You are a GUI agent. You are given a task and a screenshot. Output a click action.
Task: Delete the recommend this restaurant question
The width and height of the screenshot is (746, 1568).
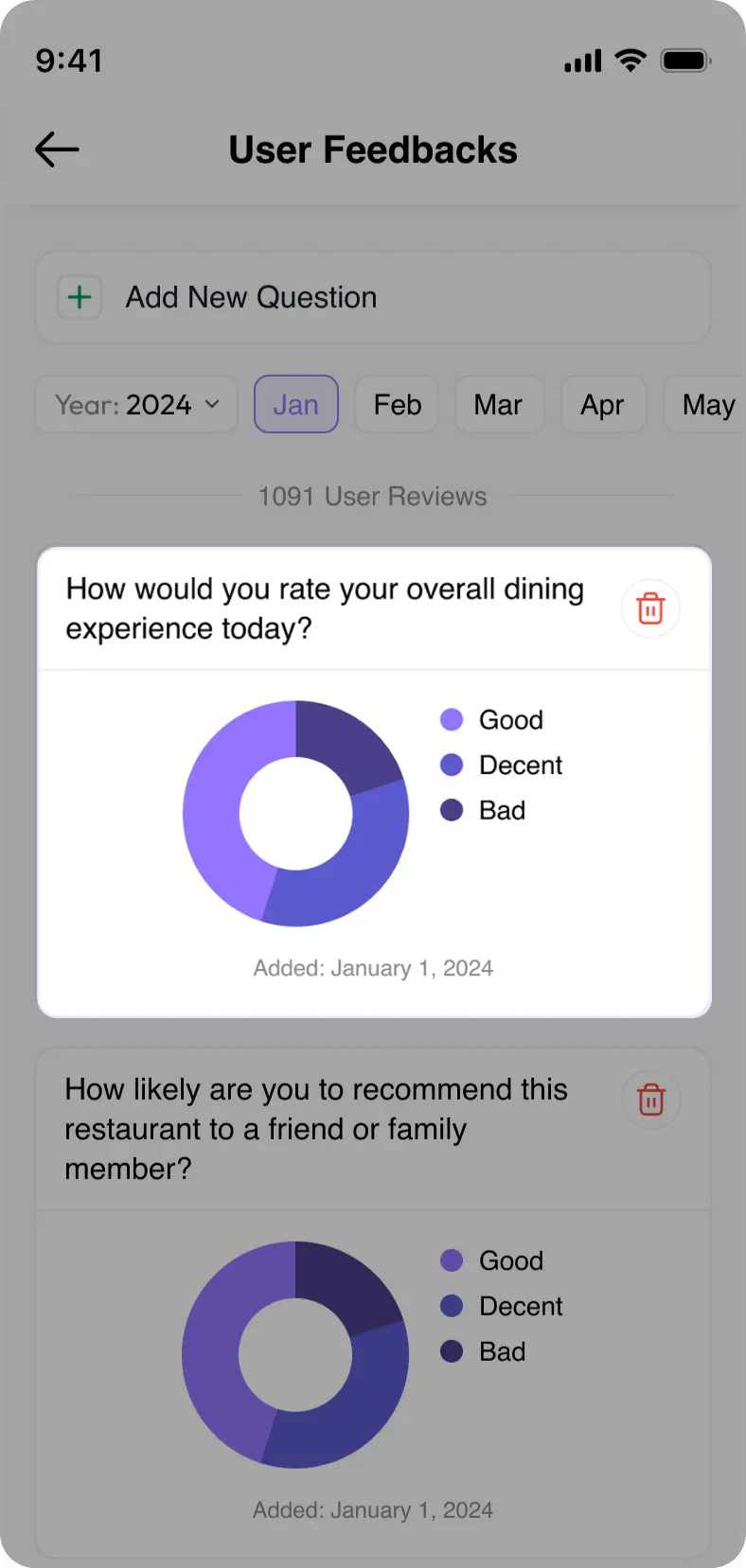click(x=651, y=1100)
